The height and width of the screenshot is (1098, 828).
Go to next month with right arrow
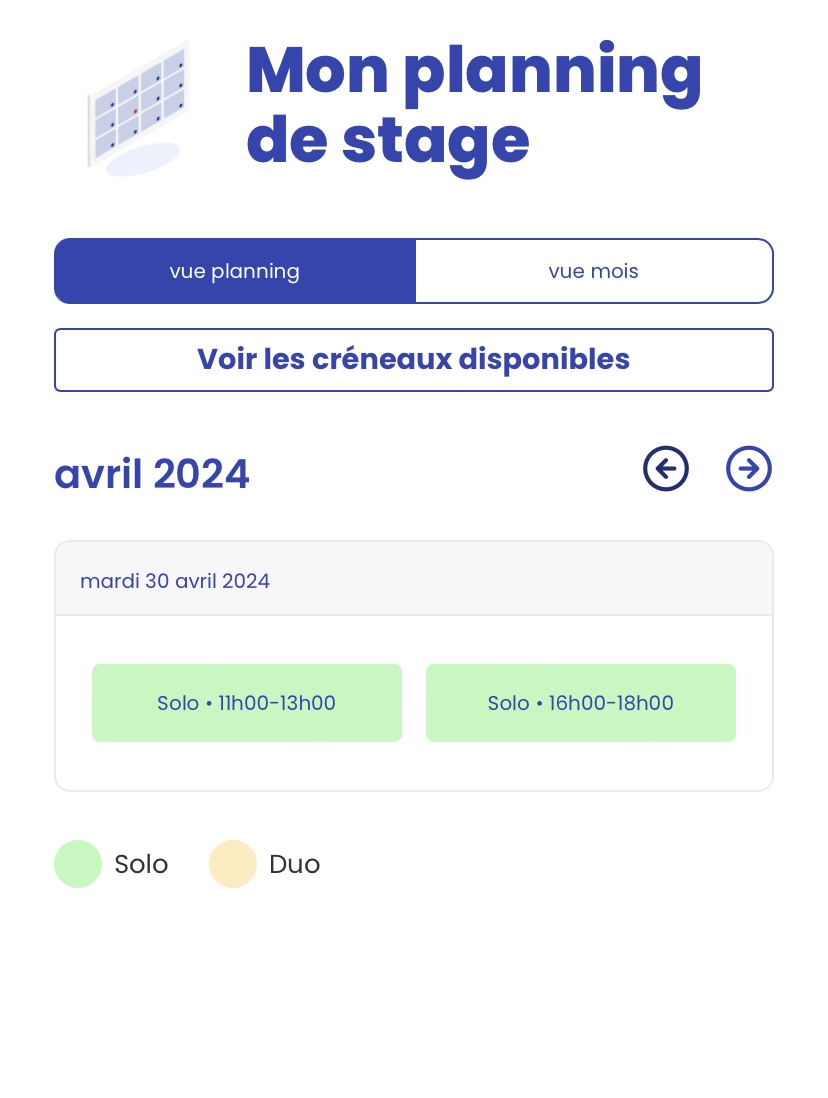point(749,468)
